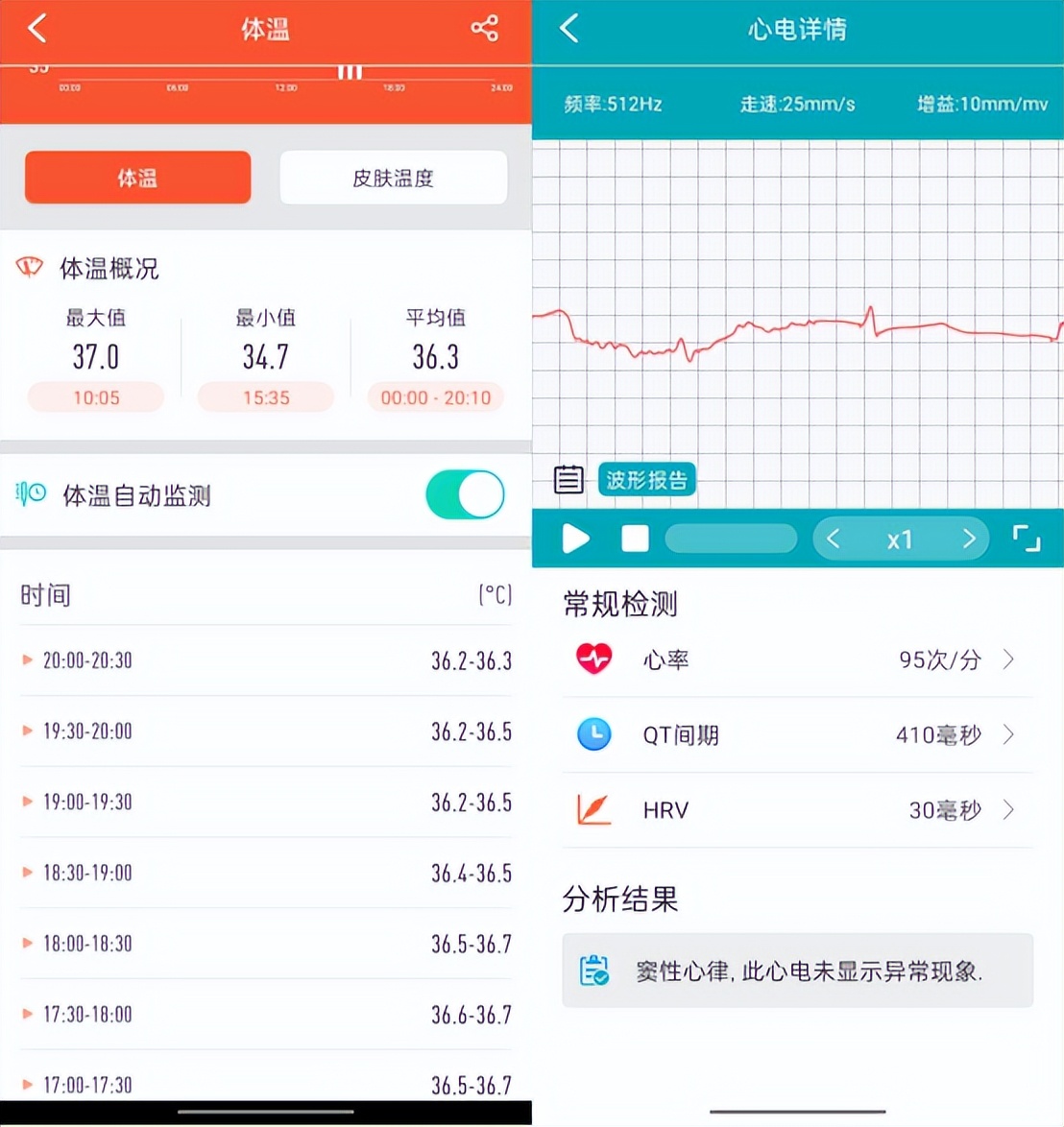Click the back arrow on 心电详情 screen
This screenshot has width=1064, height=1127.
coord(568,29)
